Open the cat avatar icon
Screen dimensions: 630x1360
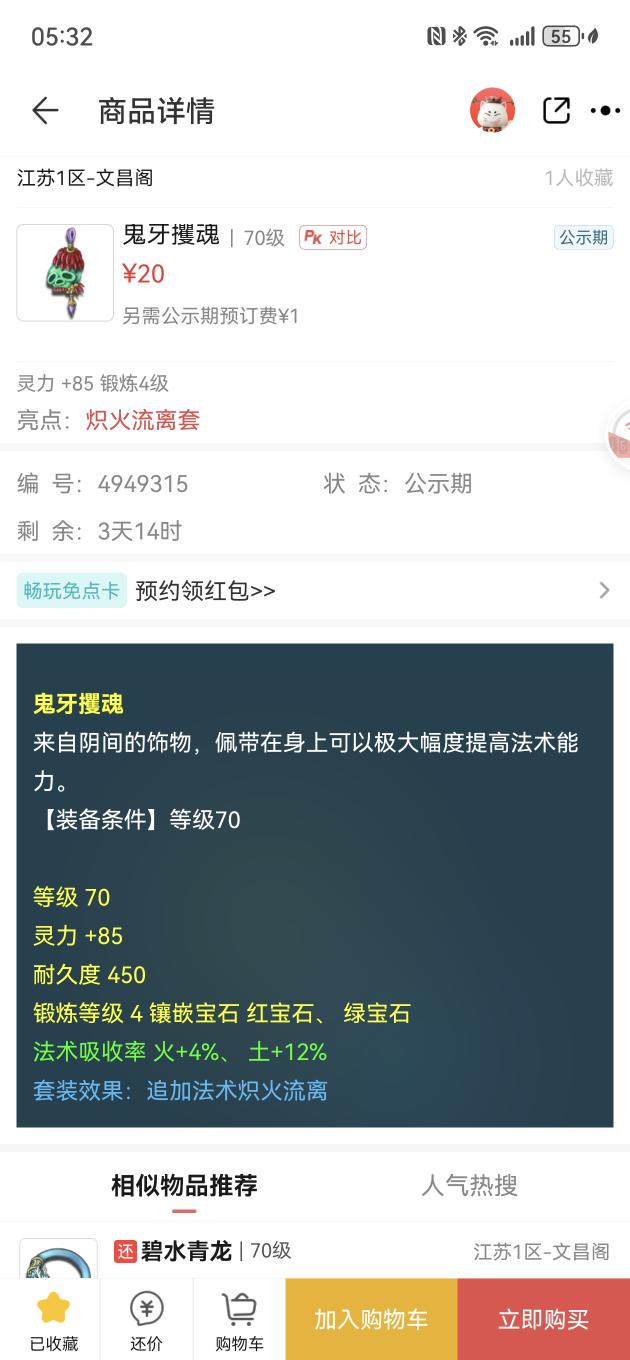tap(492, 111)
